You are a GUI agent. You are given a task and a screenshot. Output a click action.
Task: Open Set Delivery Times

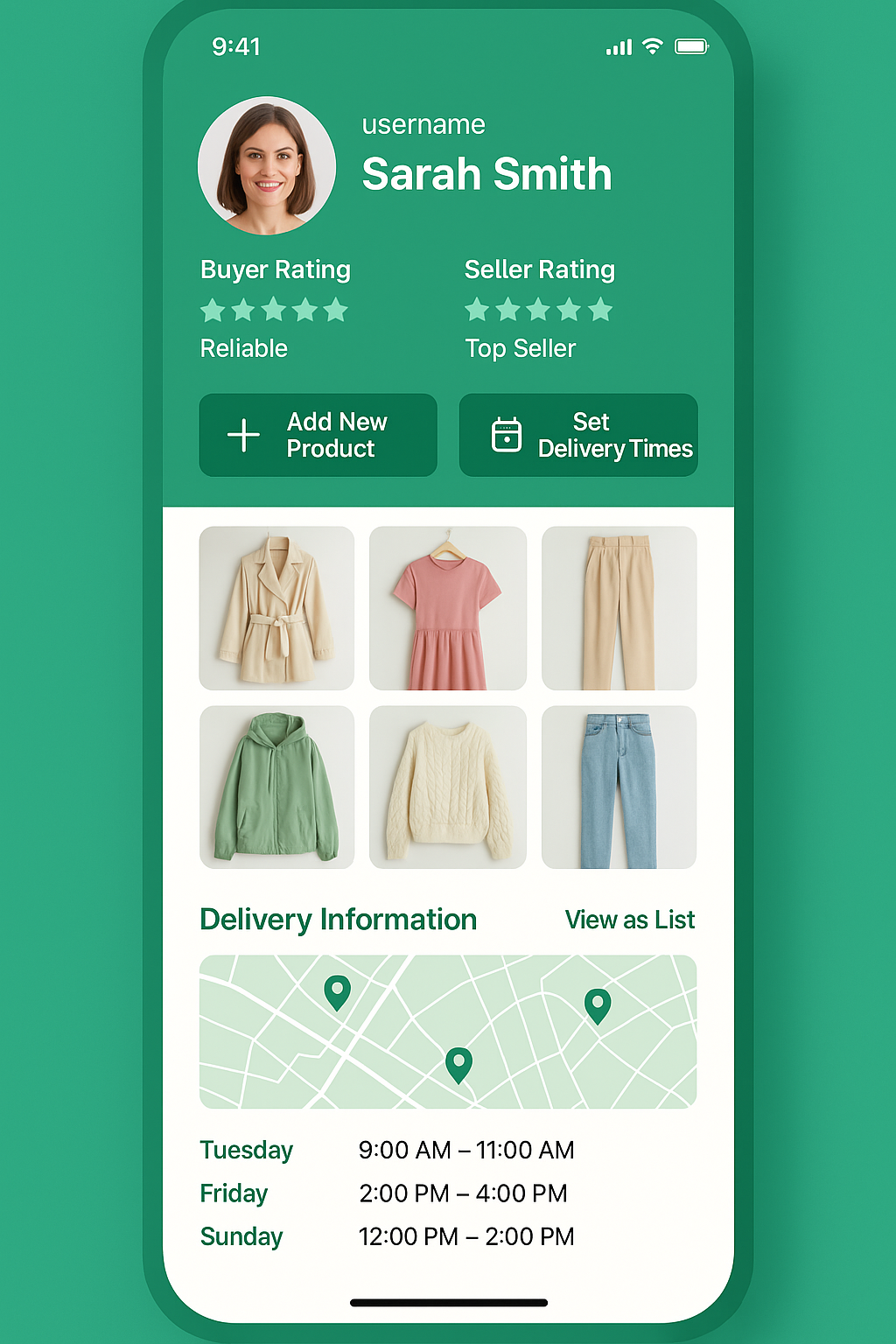point(578,435)
